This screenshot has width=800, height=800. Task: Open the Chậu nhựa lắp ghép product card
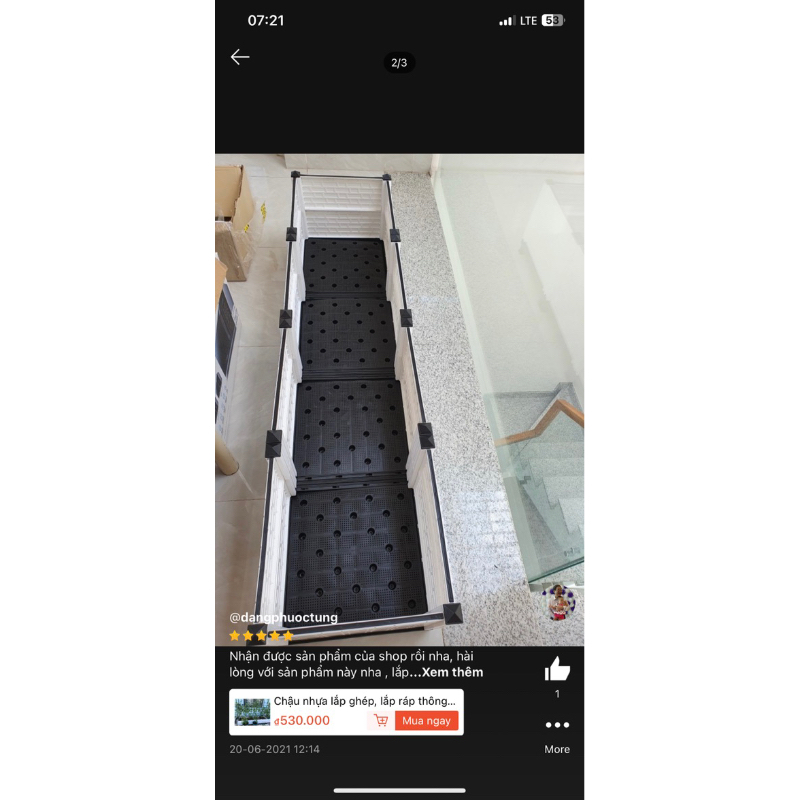[310, 711]
